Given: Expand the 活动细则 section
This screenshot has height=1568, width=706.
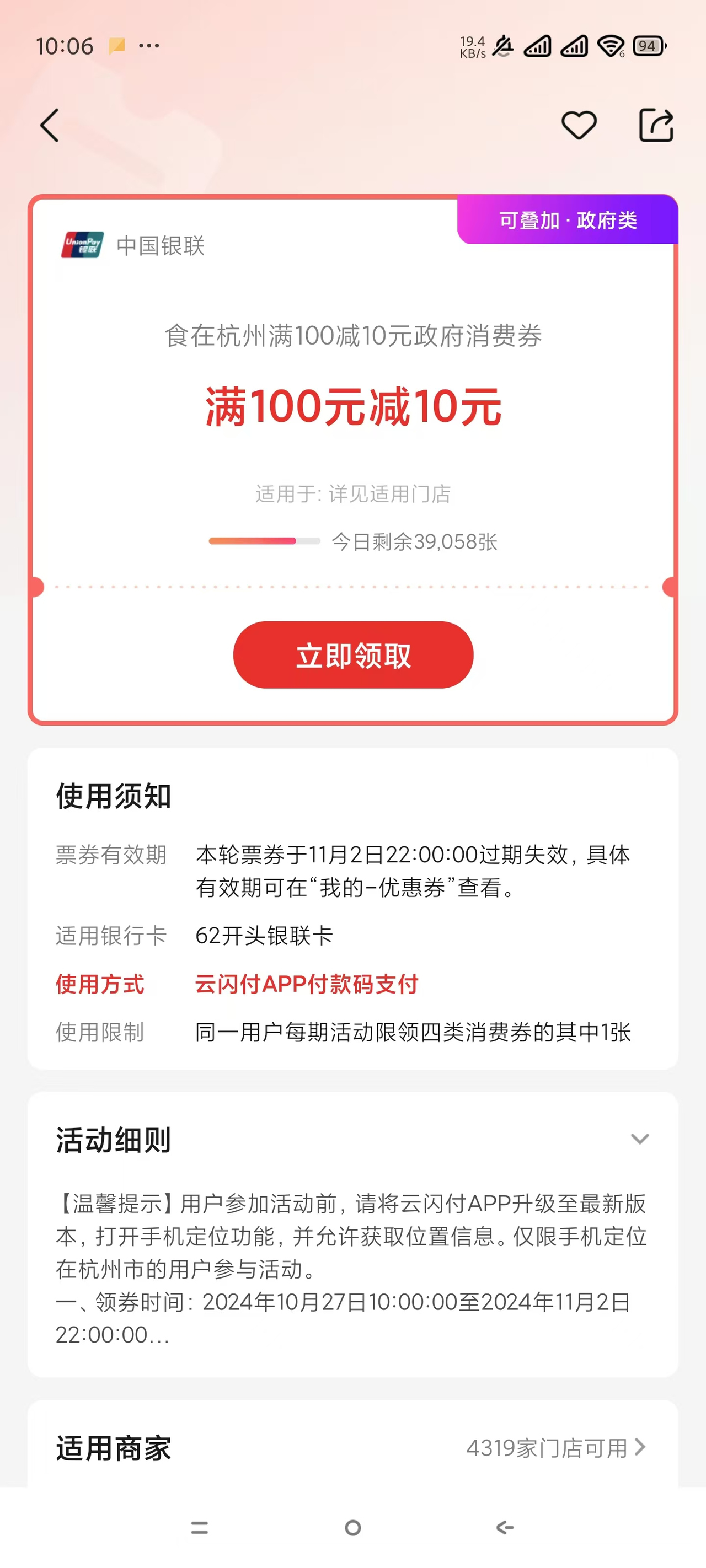Looking at the screenshot, I should click(x=640, y=1139).
